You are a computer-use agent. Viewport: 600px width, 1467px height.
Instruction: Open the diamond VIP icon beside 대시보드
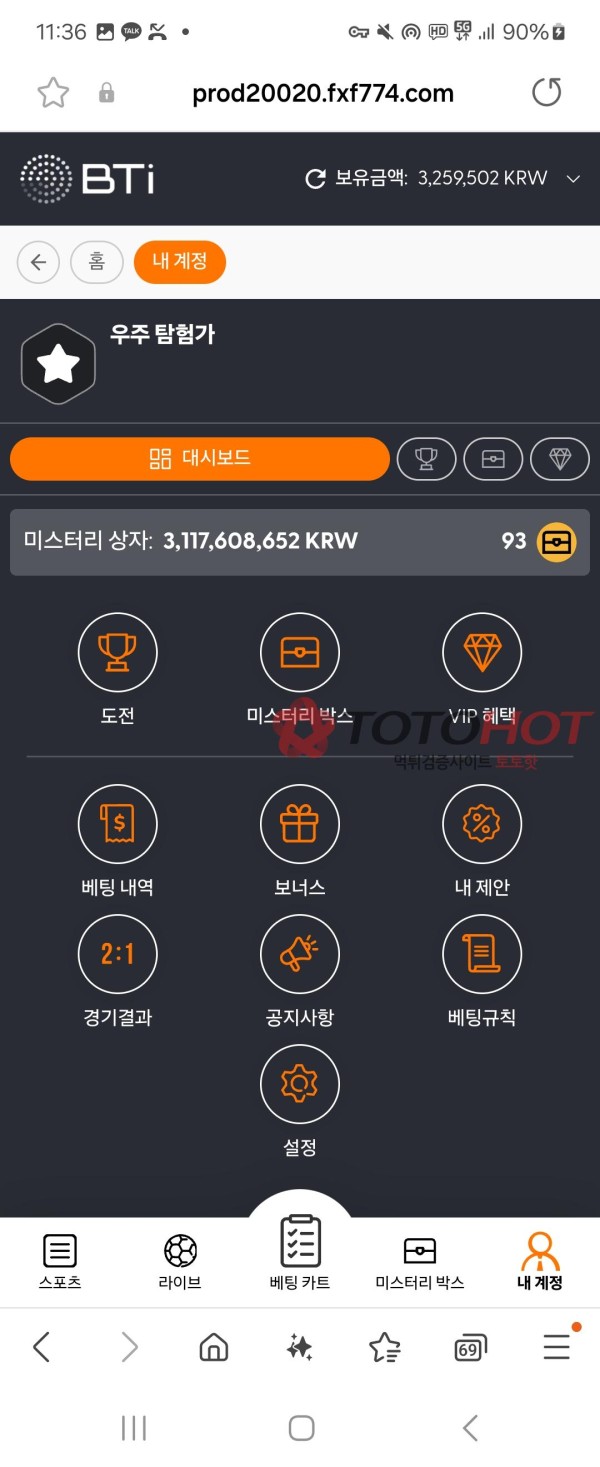[x=560, y=459]
